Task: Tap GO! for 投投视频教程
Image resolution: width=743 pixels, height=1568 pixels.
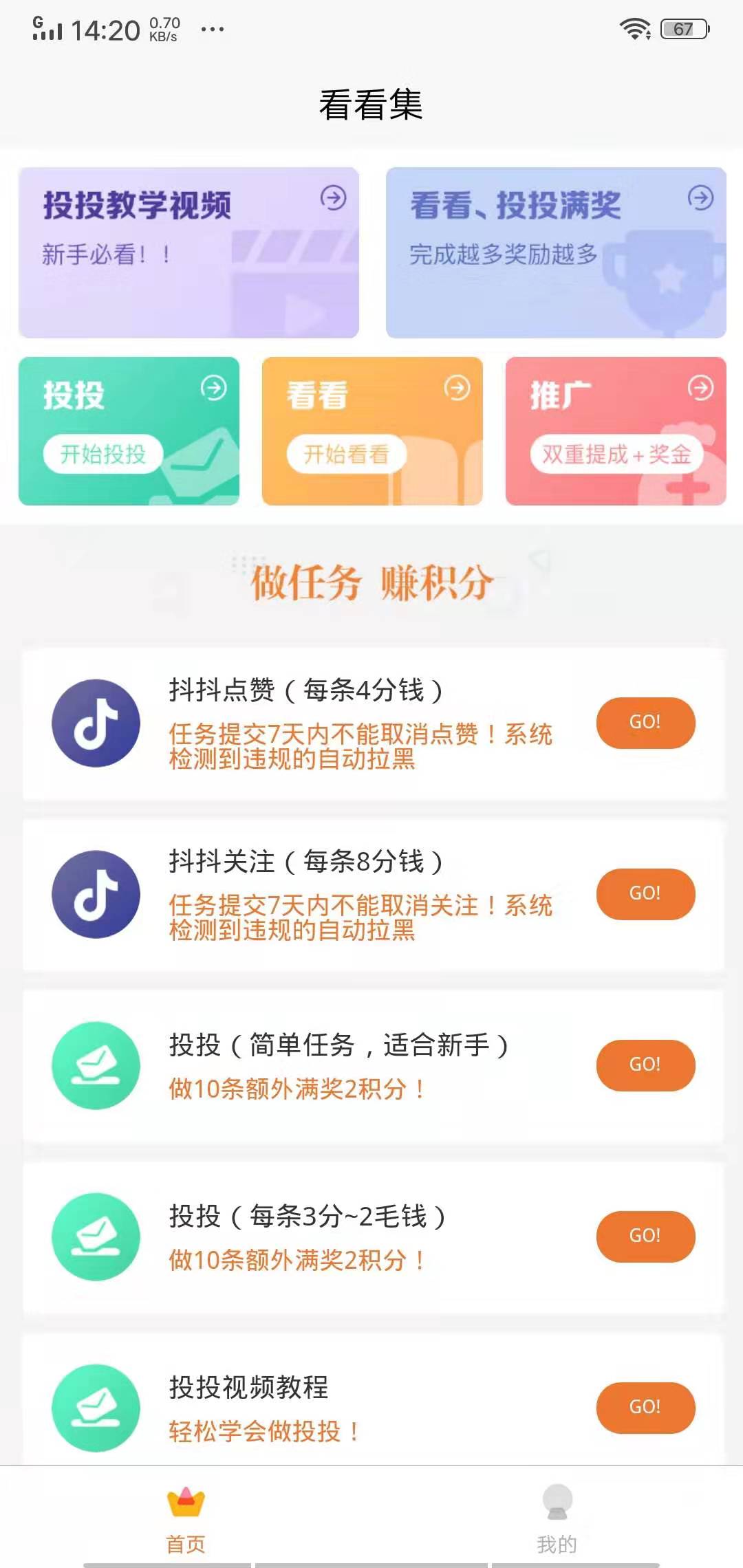Action: click(645, 1407)
